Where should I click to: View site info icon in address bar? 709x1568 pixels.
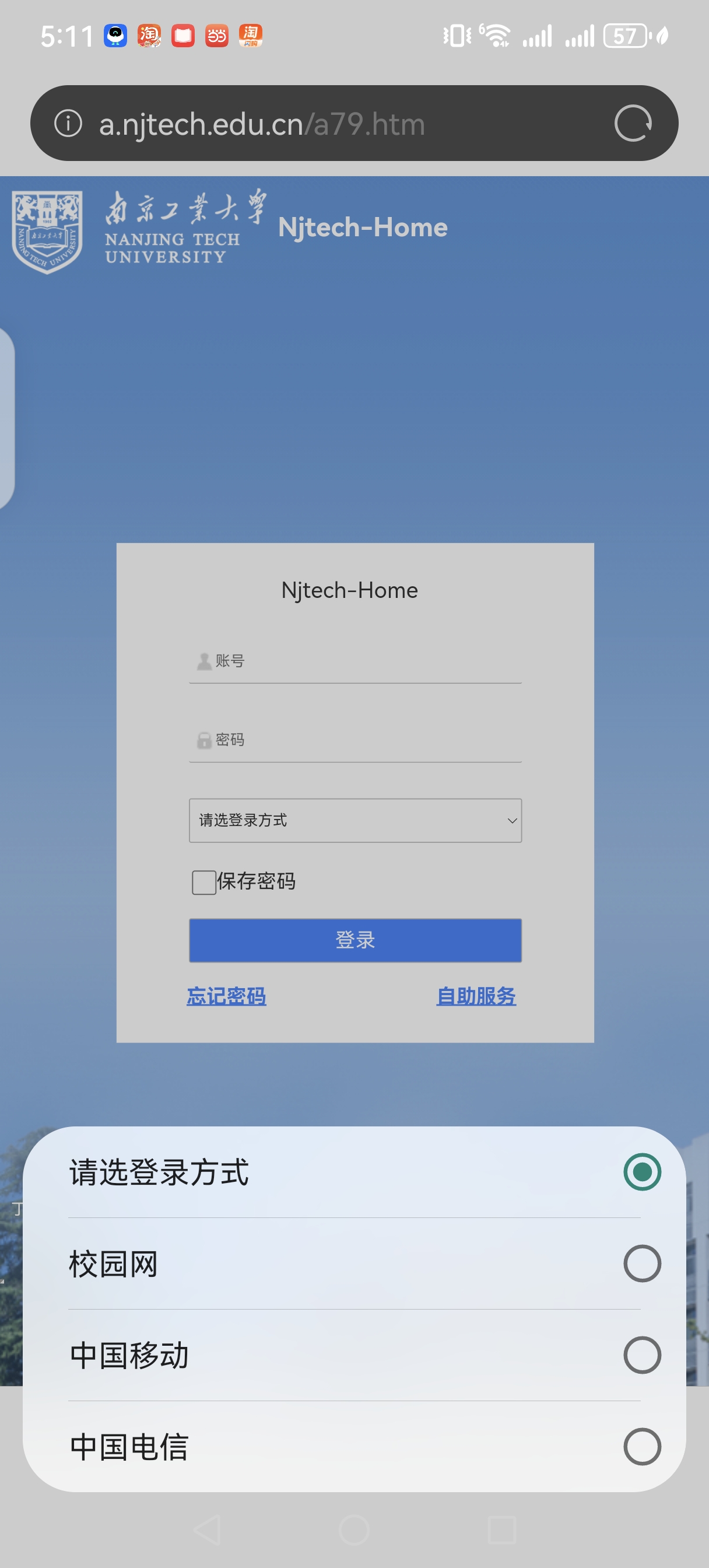(68, 124)
